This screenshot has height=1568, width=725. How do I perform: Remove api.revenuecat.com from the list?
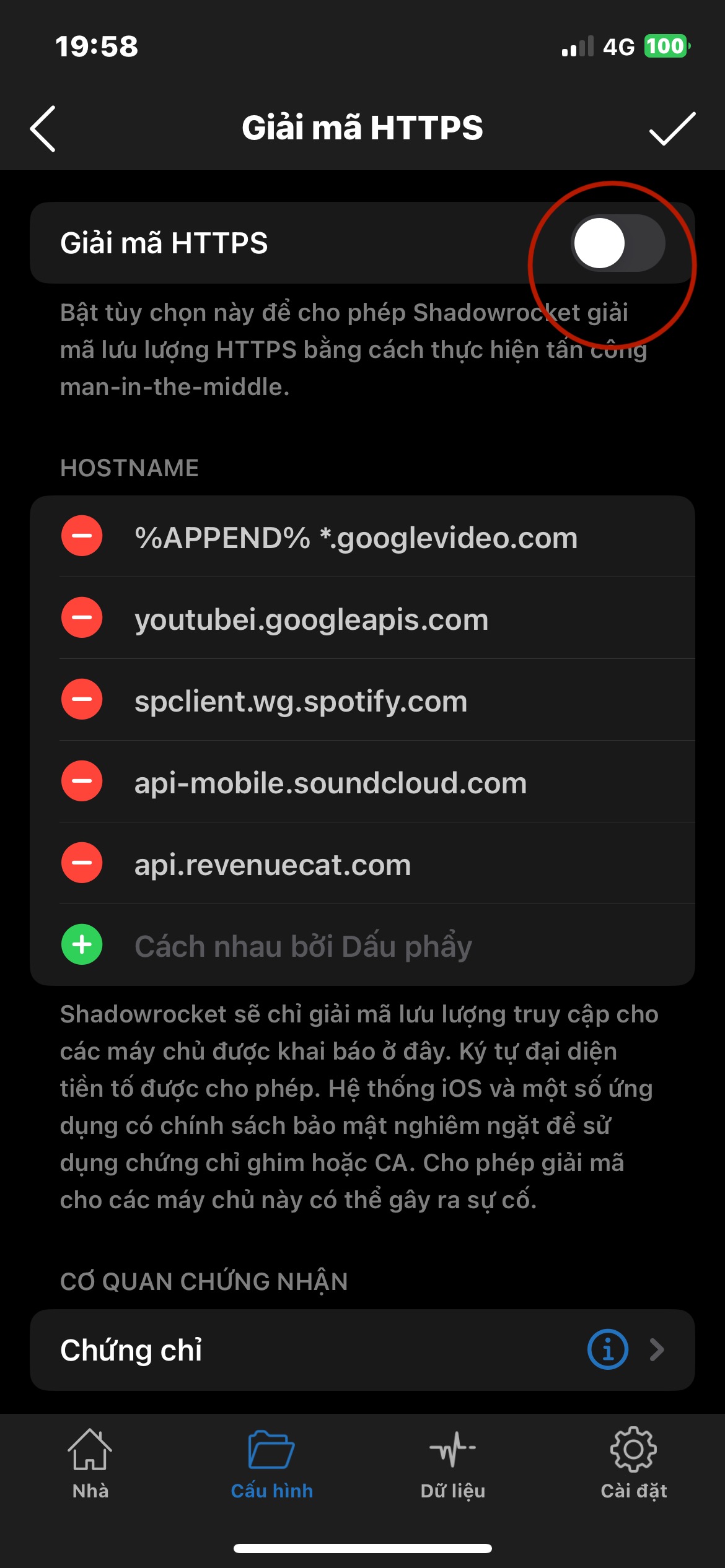82,863
